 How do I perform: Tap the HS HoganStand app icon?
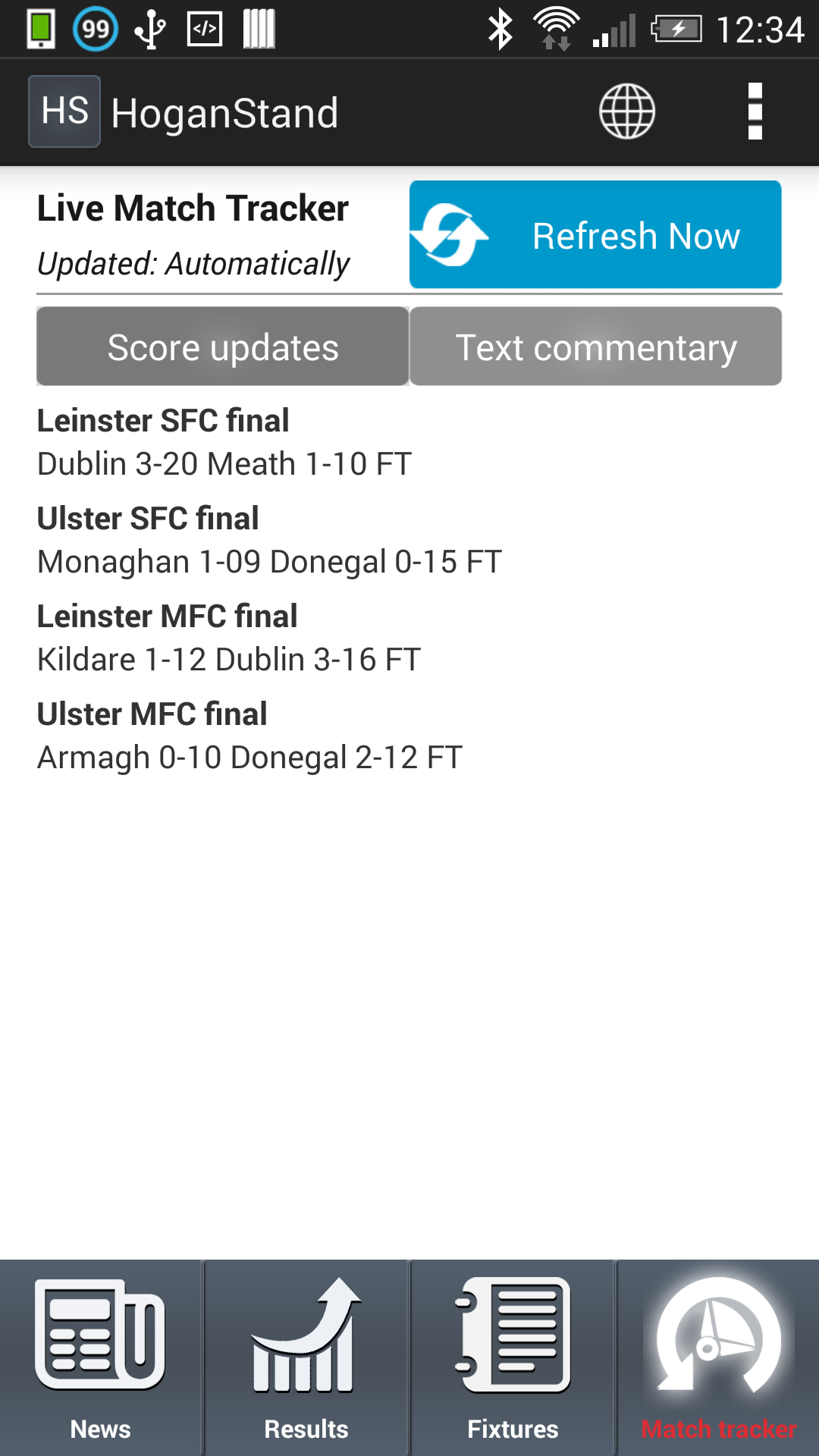click(64, 111)
